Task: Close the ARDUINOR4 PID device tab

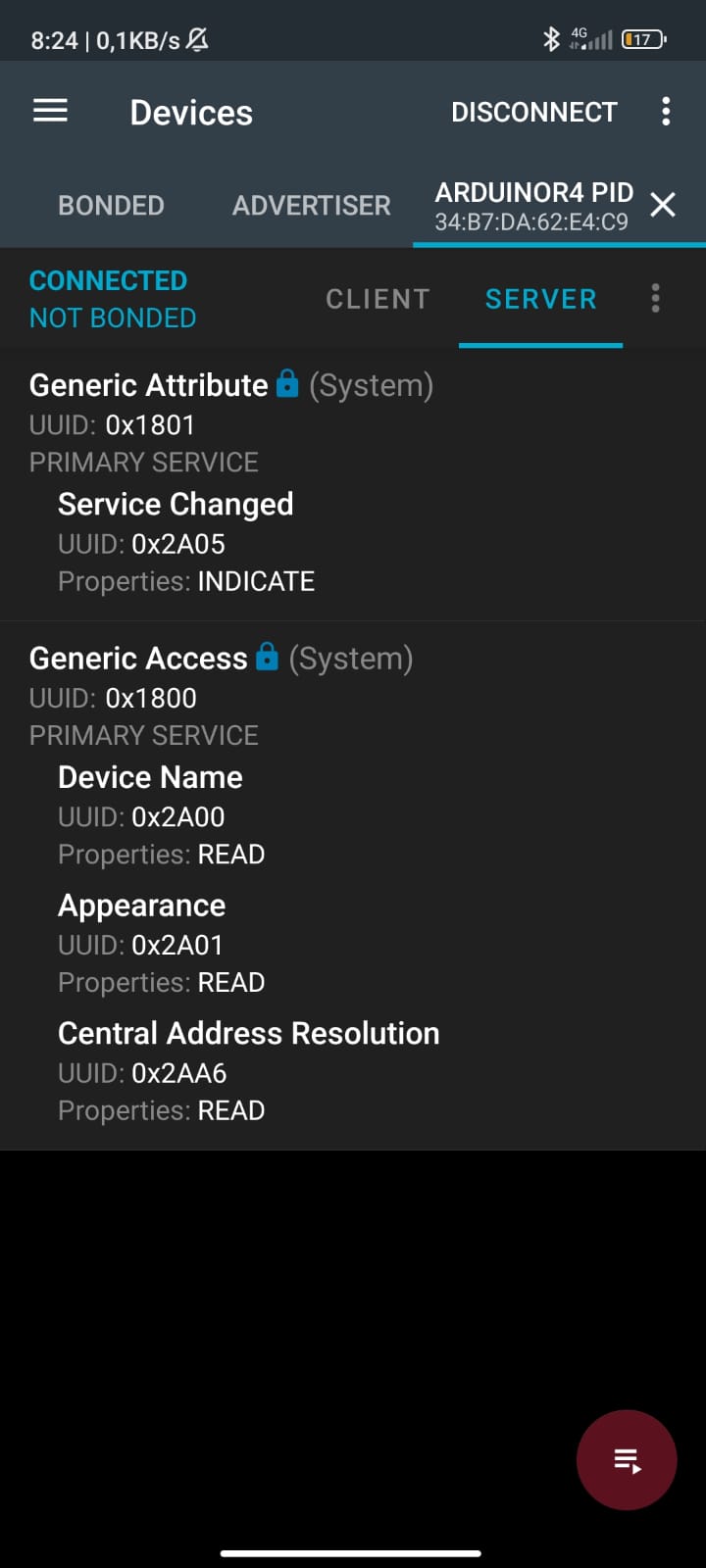Action: (x=663, y=205)
